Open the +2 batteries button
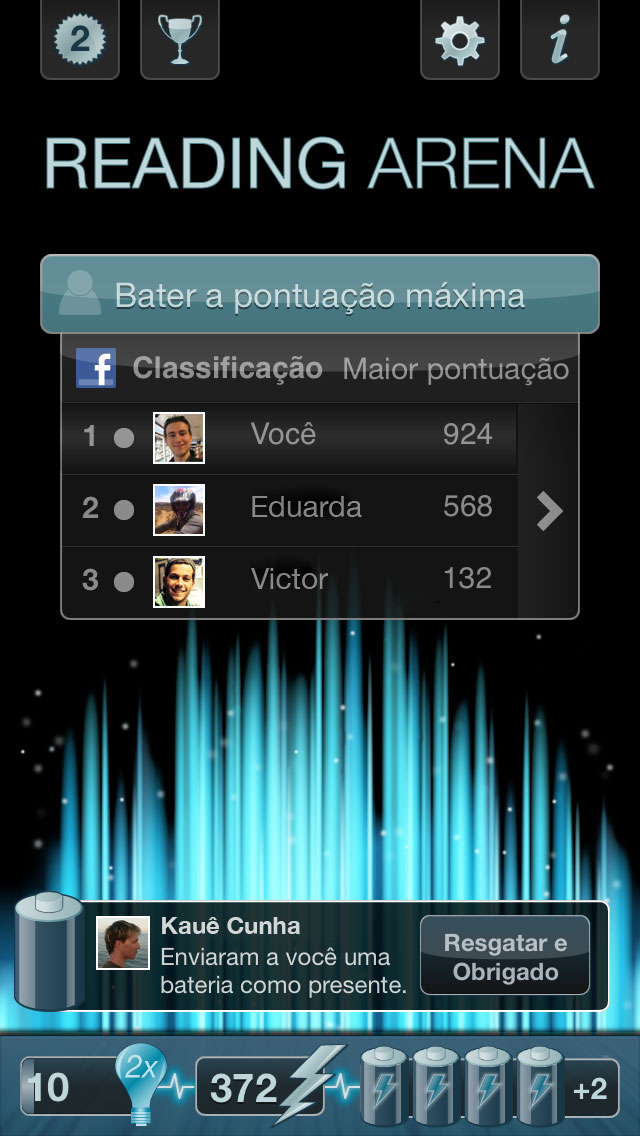Viewport: 640px width, 1136px height. (590, 1088)
